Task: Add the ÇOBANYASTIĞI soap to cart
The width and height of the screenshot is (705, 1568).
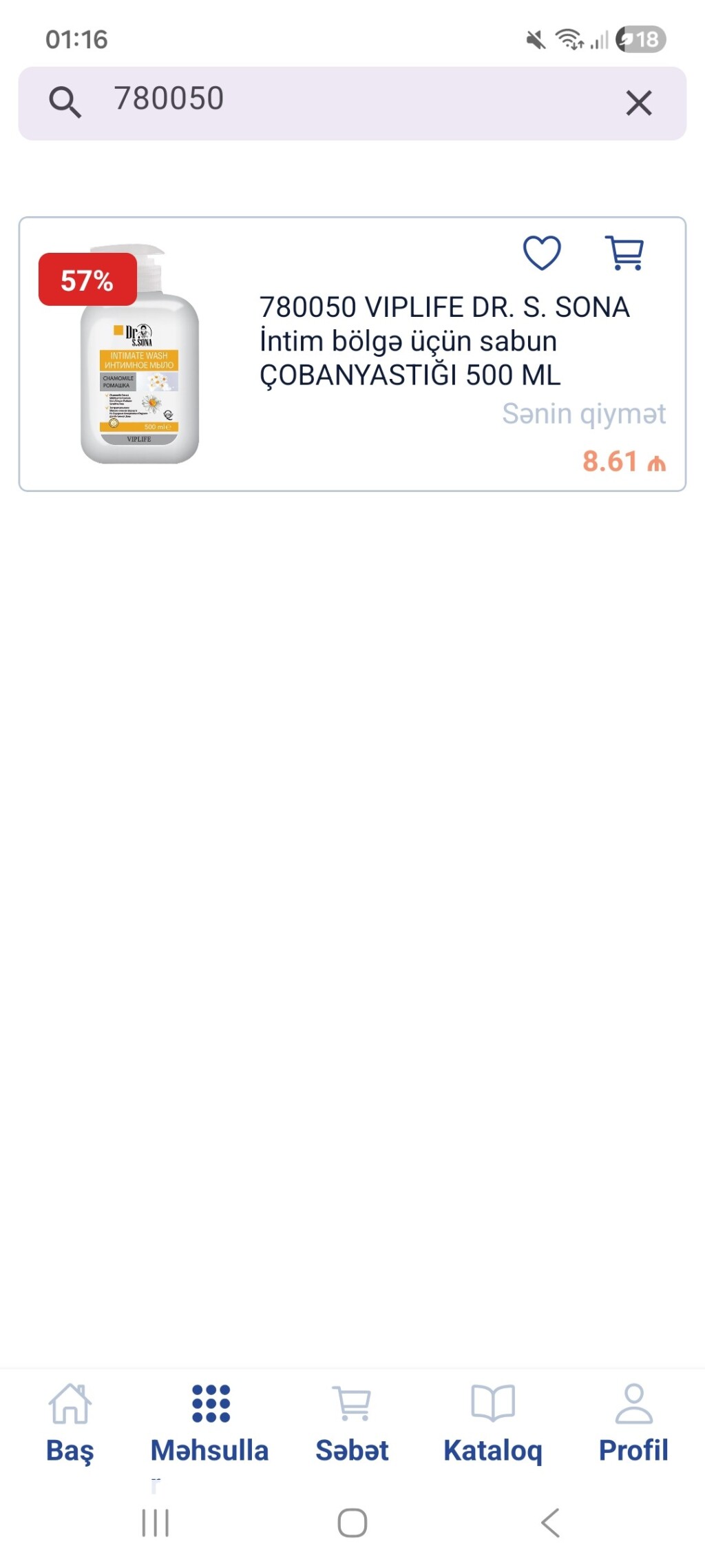Action: click(x=624, y=253)
